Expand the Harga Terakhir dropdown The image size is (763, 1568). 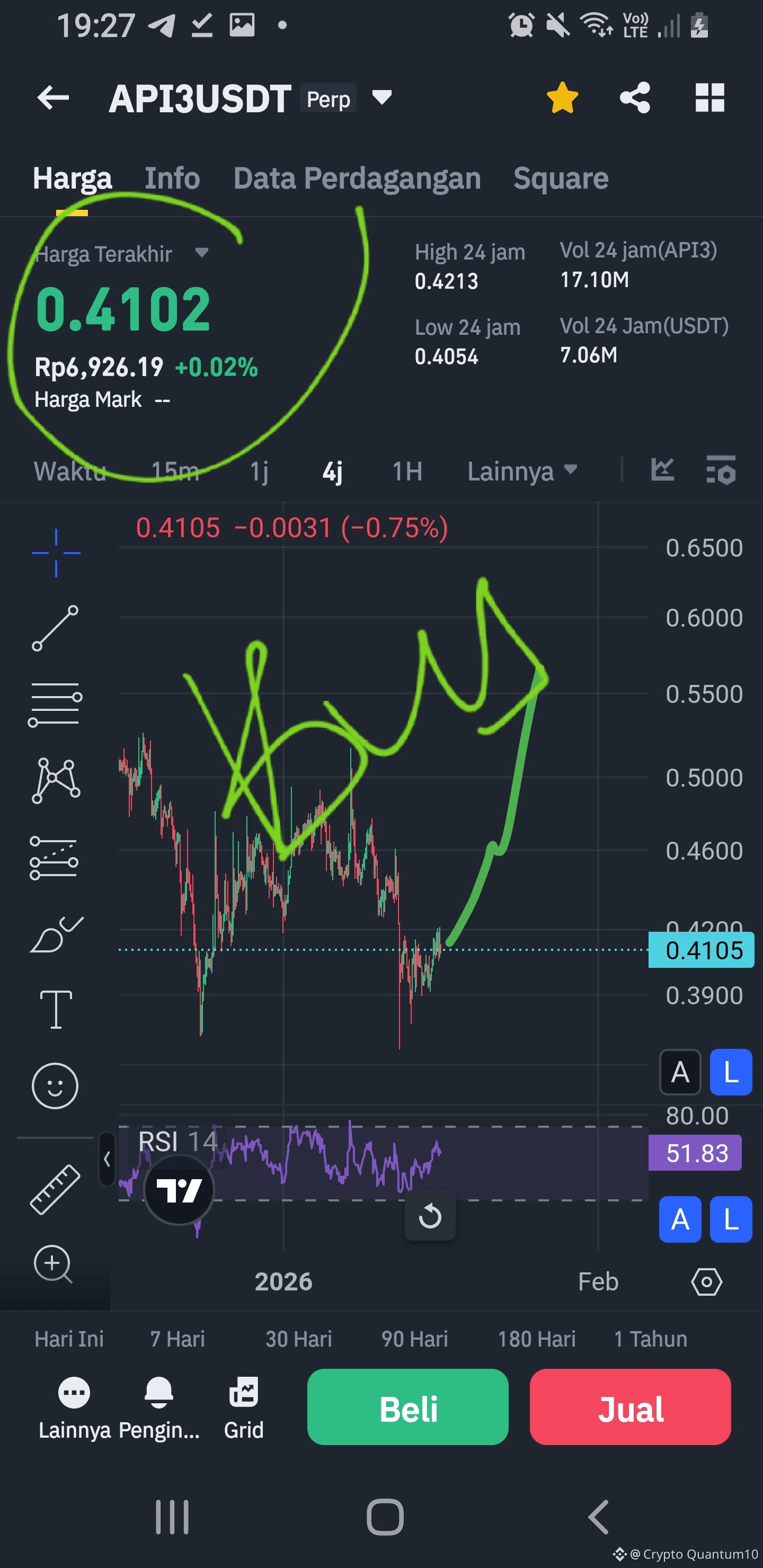tap(201, 253)
